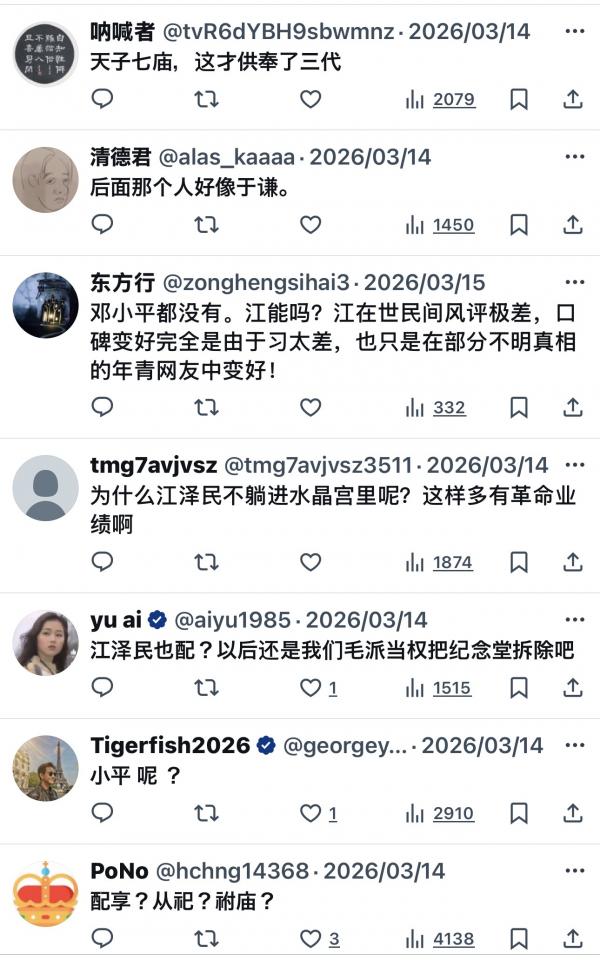Screen dimensions: 600x966
Task: Like the comment by 清德君
Action: pos(311,225)
